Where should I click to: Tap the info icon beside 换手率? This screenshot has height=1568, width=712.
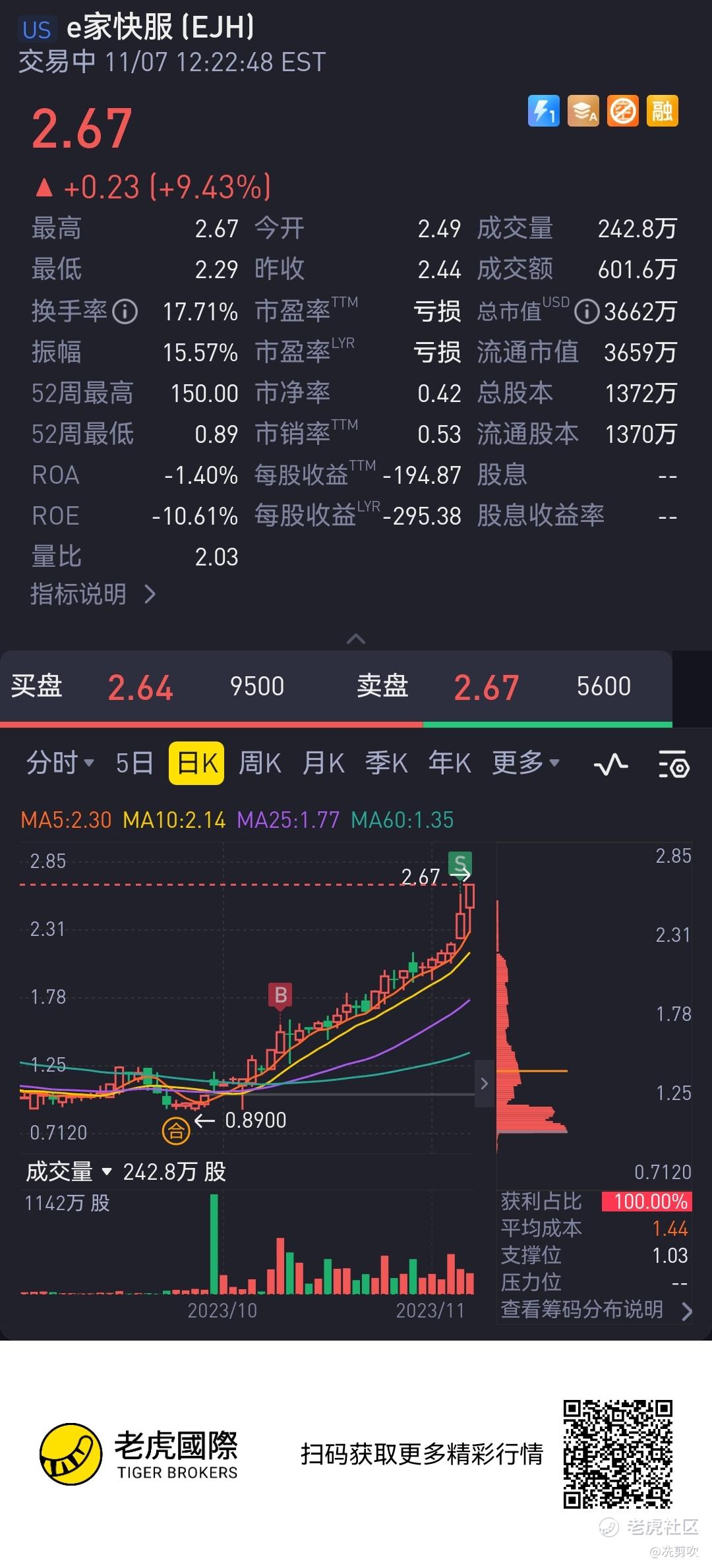click(125, 311)
